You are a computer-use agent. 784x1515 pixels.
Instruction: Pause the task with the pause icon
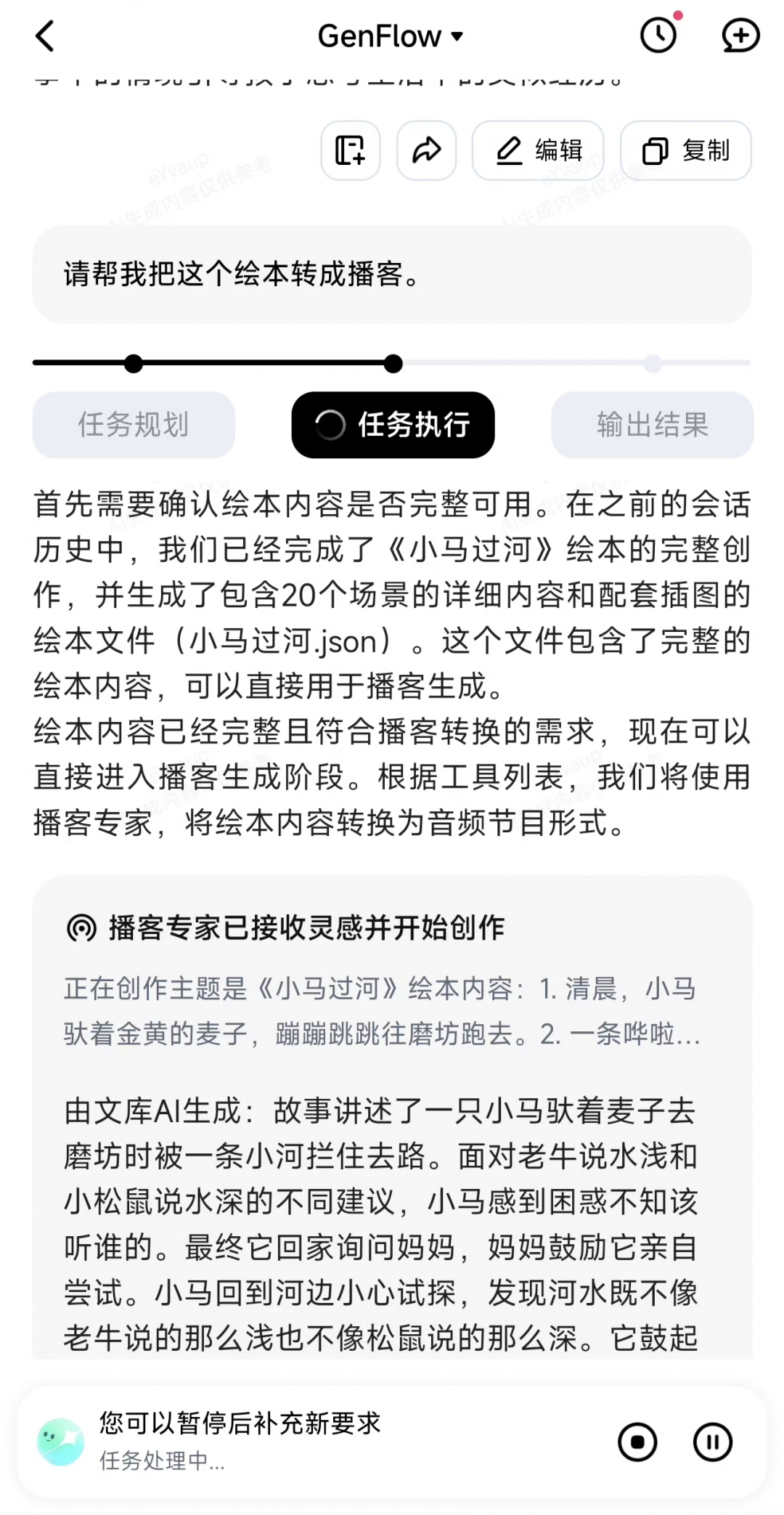coord(712,1442)
